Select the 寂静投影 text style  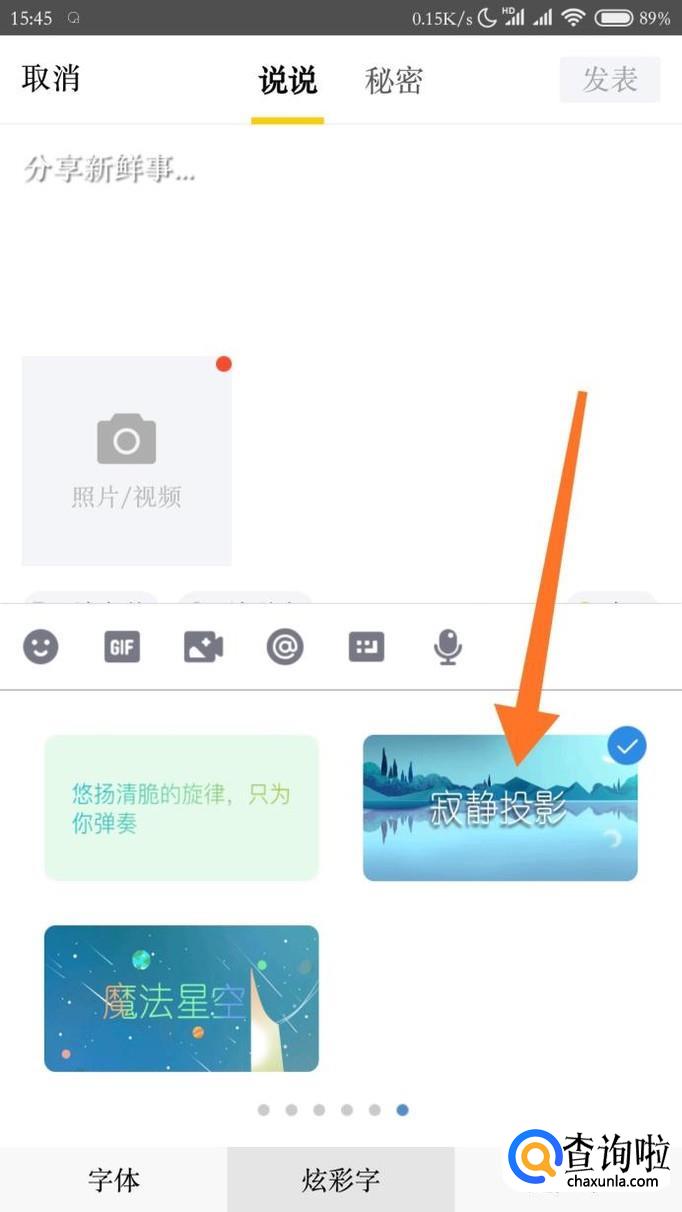[x=500, y=808]
